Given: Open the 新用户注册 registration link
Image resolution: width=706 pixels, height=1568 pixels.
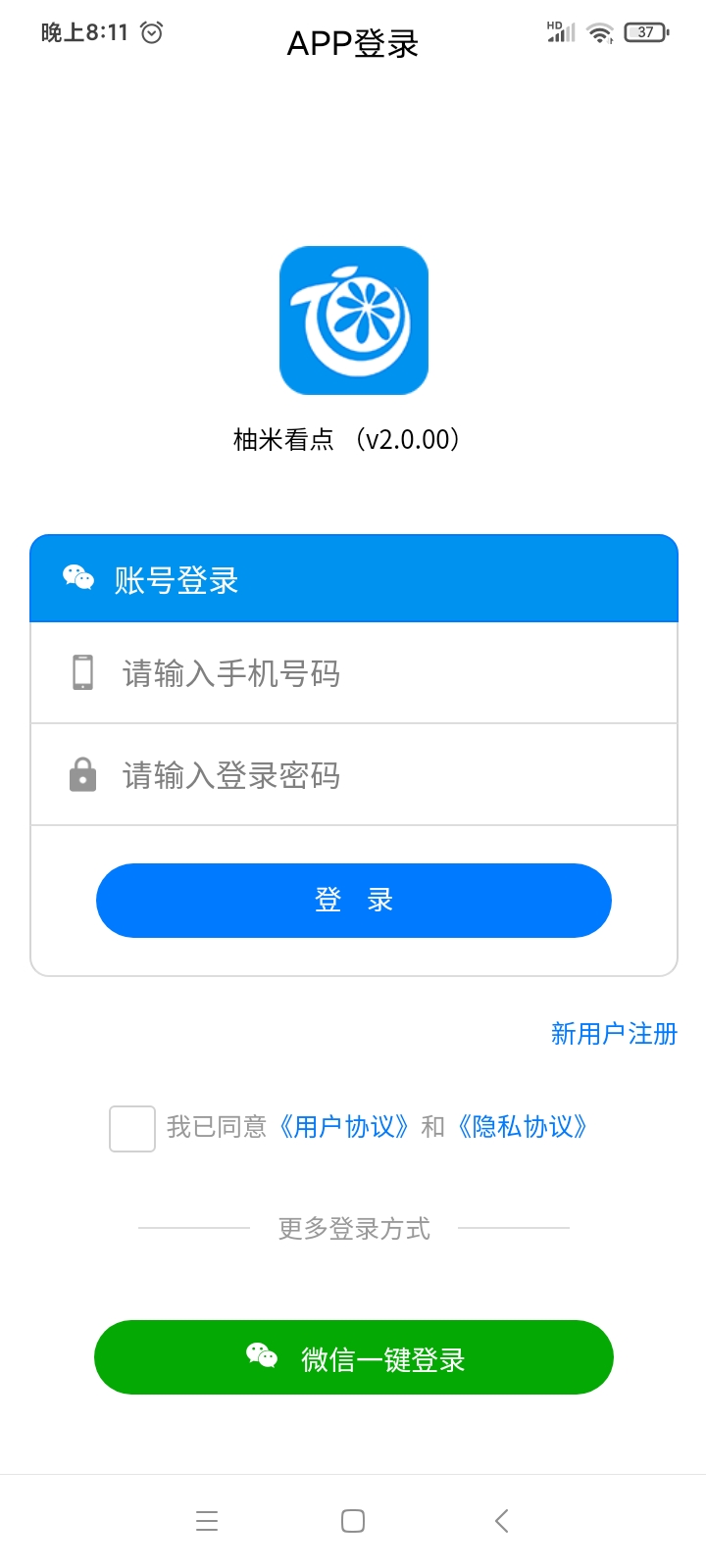Looking at the screenshot, I should tap(613, 1033).
